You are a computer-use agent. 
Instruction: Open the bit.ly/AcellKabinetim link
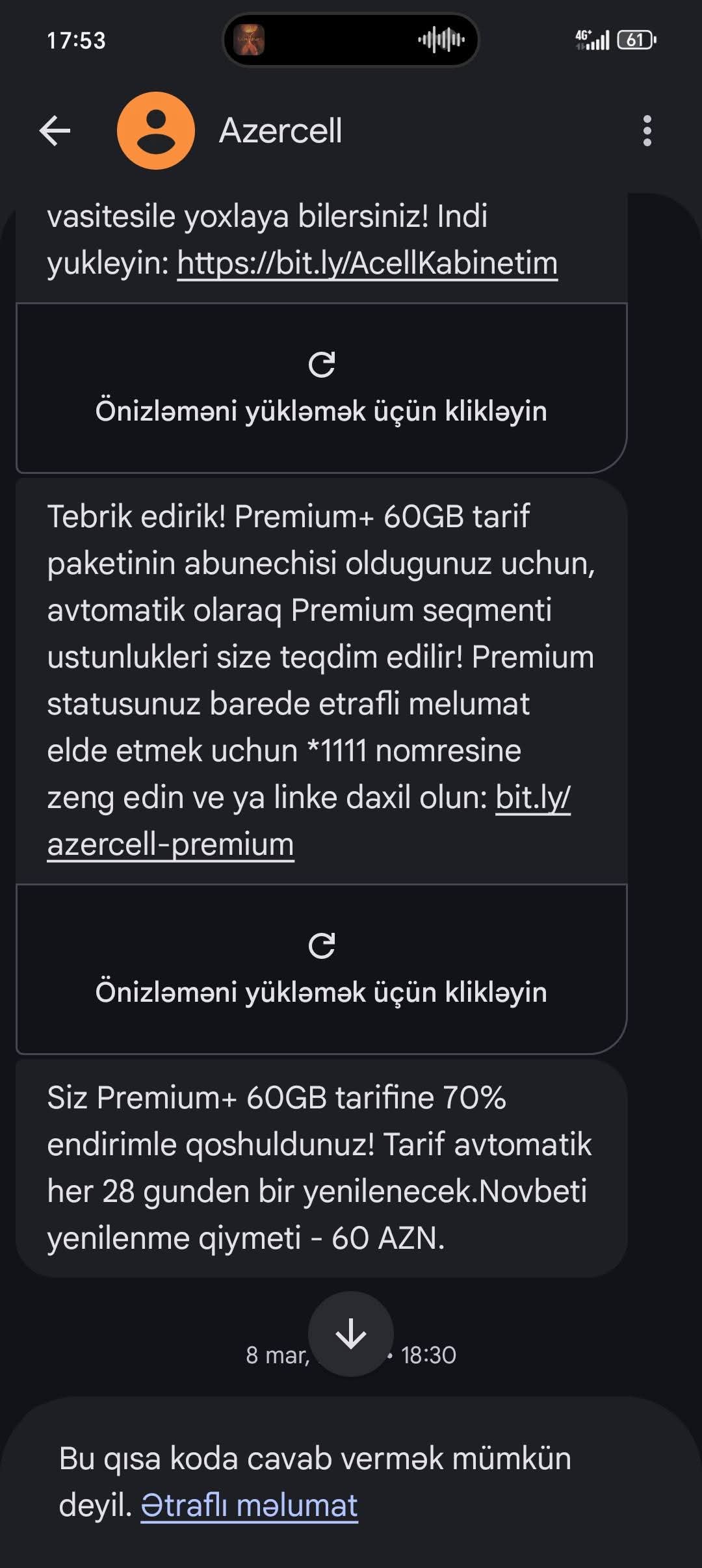point(367,264)
